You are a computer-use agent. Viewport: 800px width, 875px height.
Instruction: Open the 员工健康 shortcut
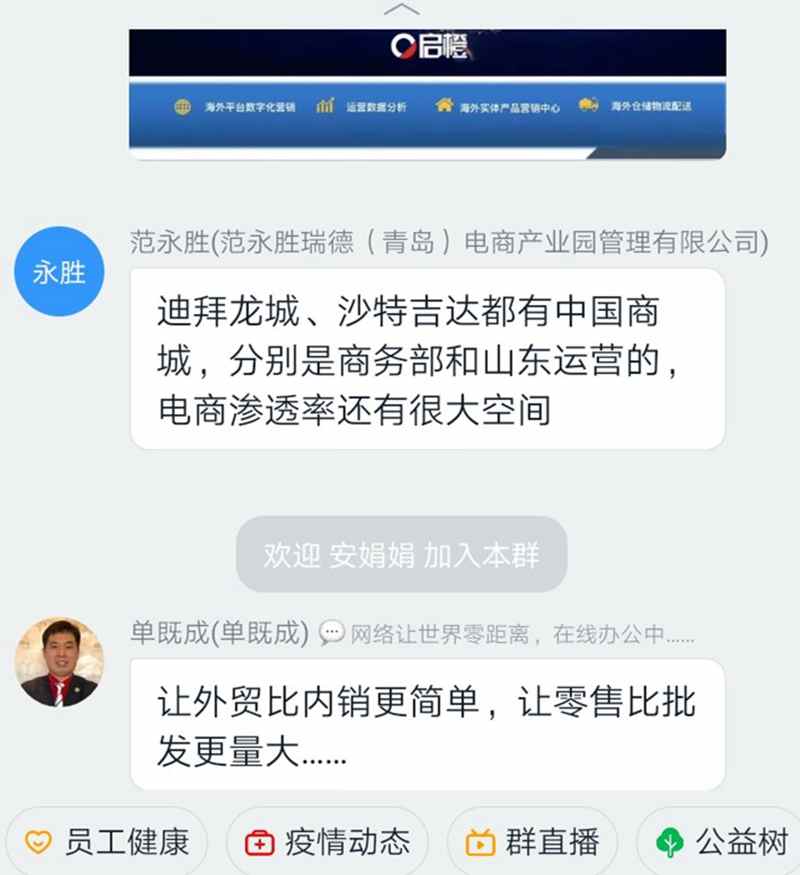(107, 842)
